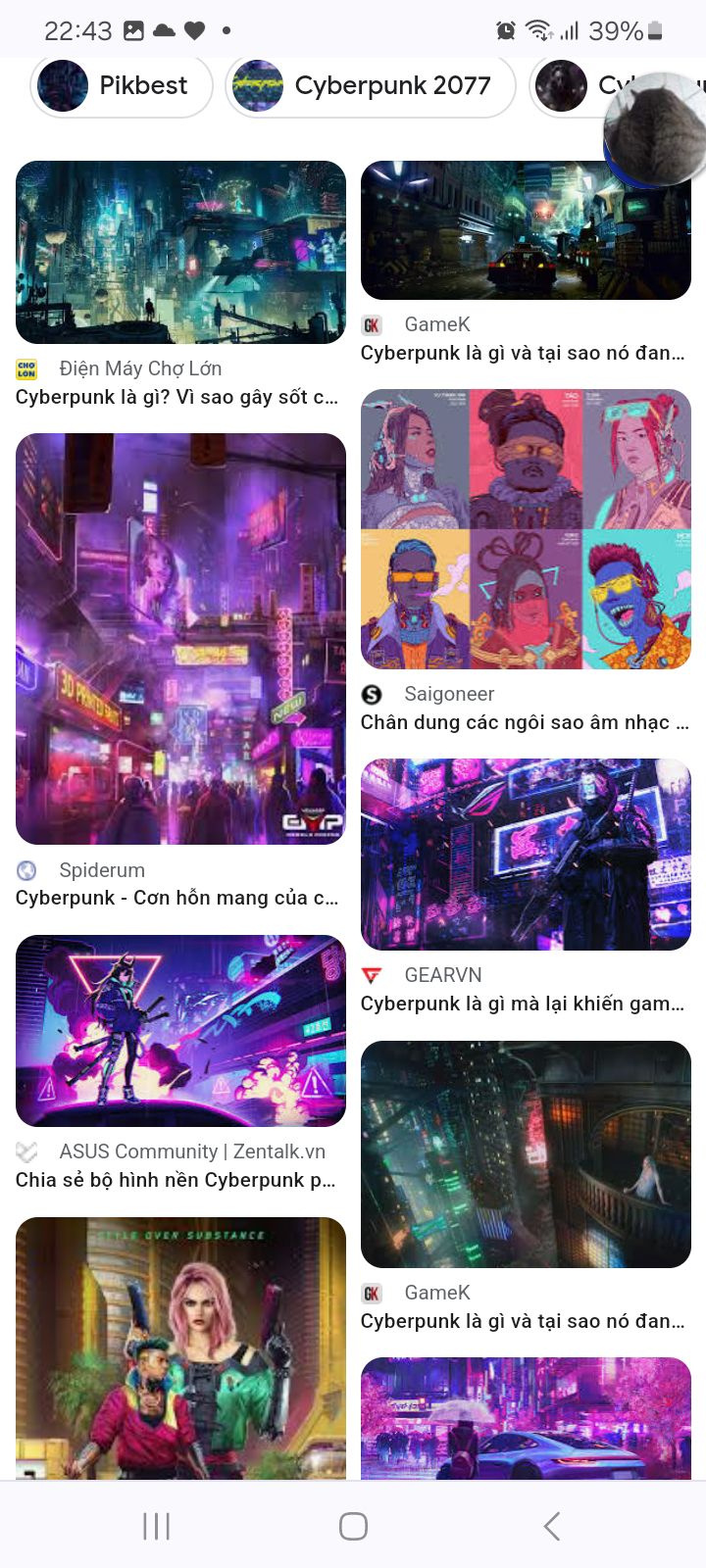Image resolution: width=706 pixels, height=1568 pixels.
Task: Open the 'Cyberpunk - Cơn hỗn mang của' link
Action: (177, 898)
